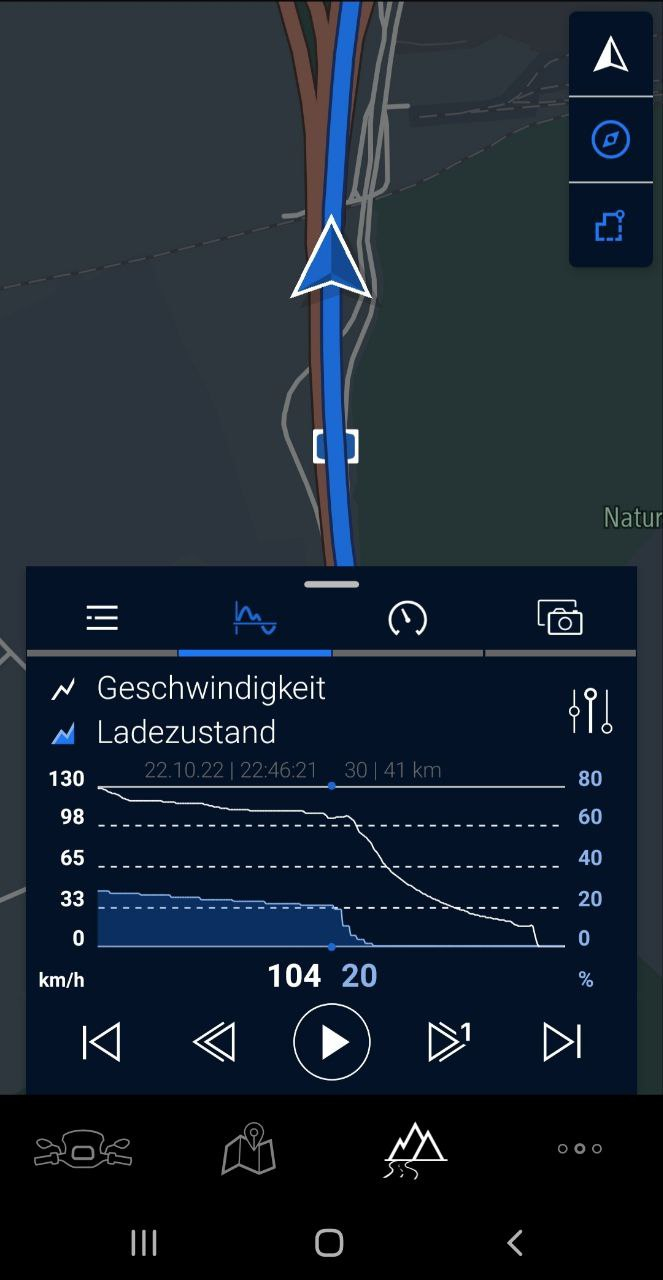The width and height of the screenshot is (663, 1280).
Task: Open chart settings sliders icon
Action: coord(590,711)
